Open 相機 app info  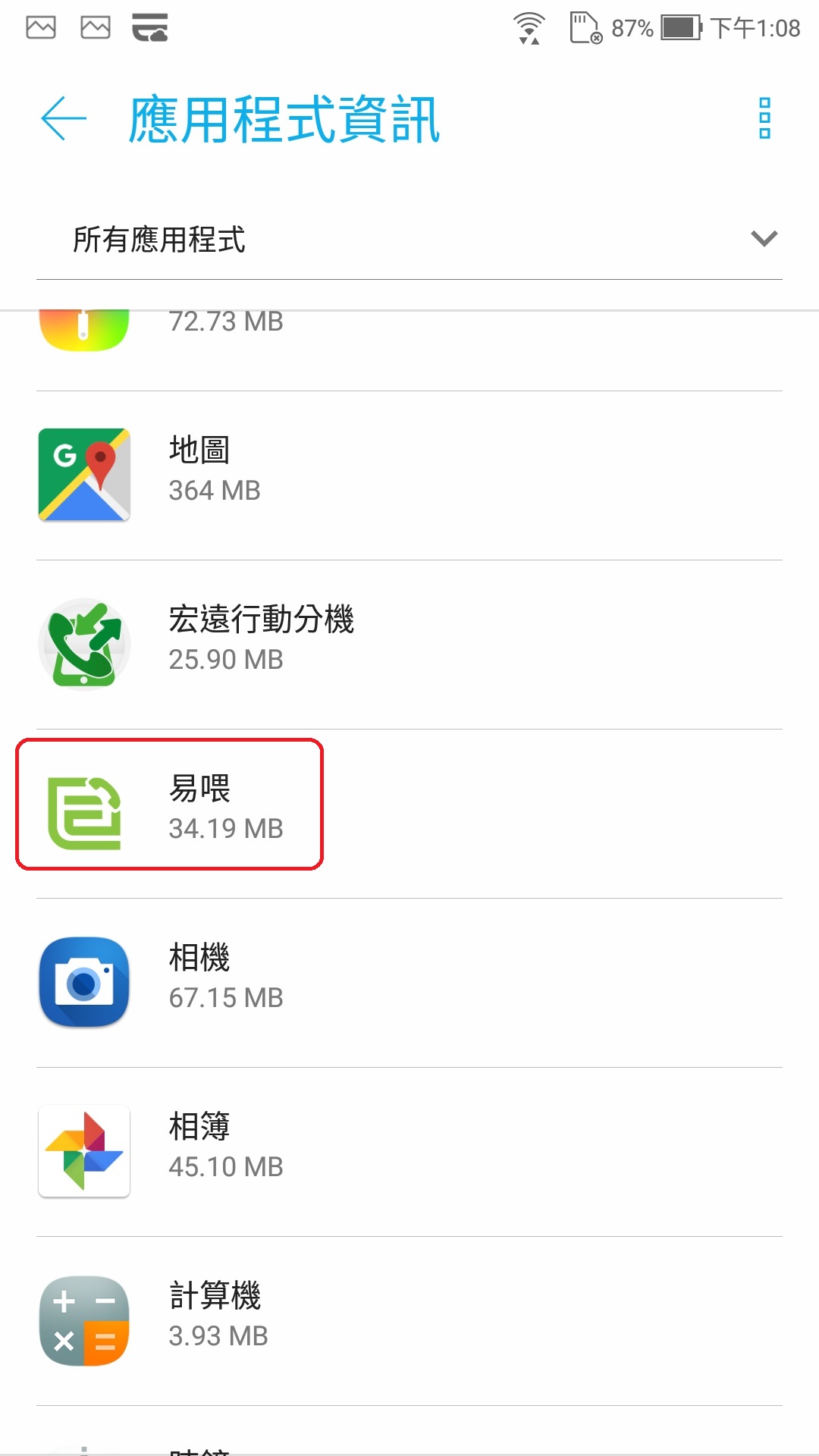pos(409,983)
